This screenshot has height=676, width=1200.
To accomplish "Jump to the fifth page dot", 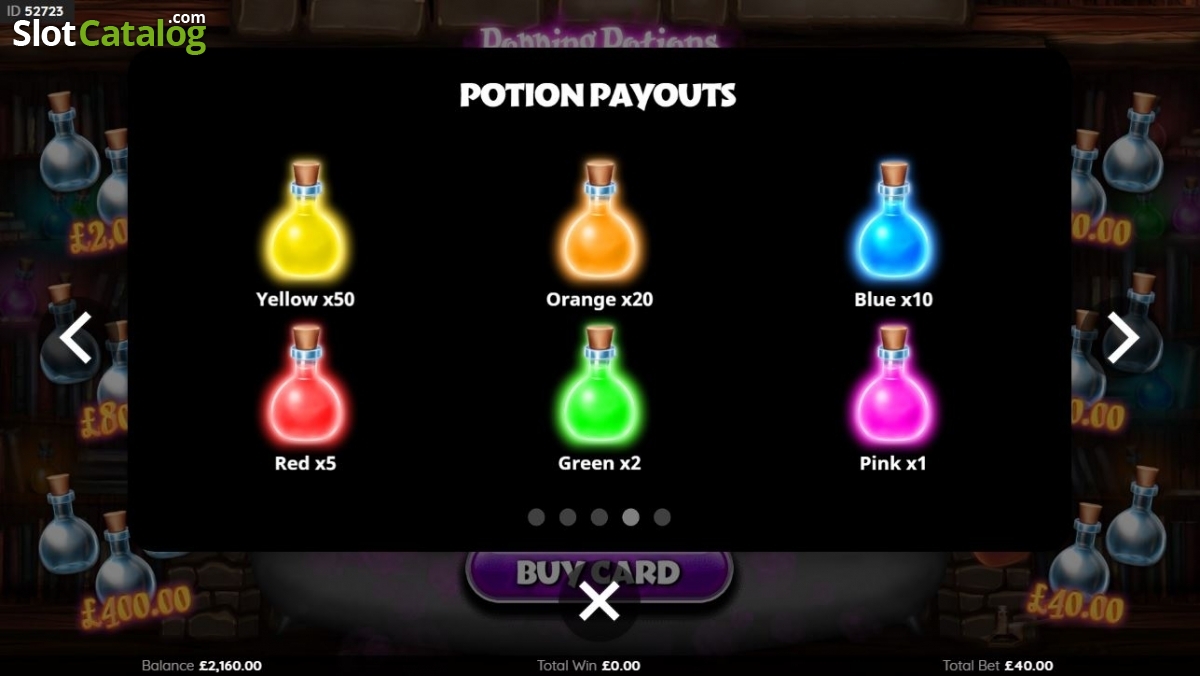I will (x=662, y=517).
